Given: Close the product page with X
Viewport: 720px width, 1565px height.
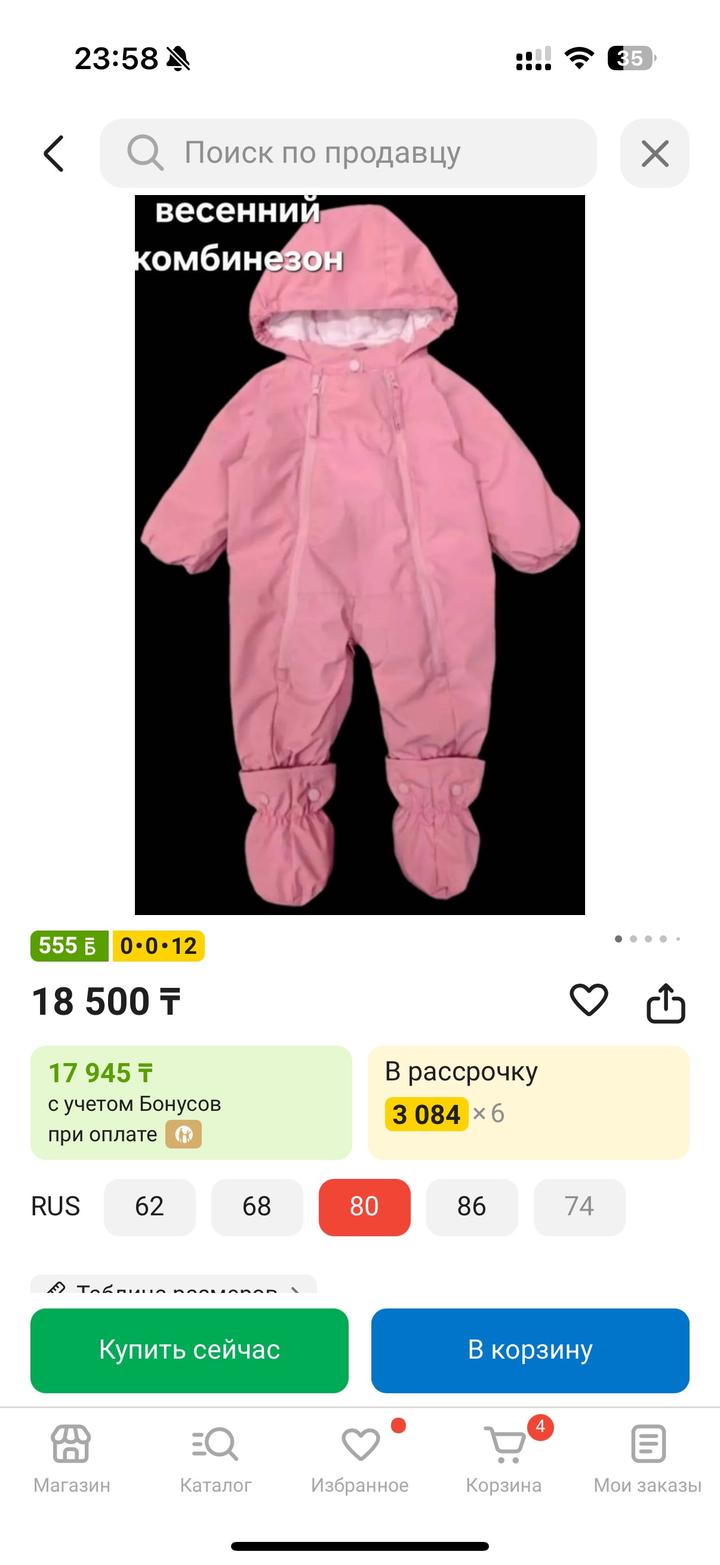Looking at the screenshot, I should [655, 153].
